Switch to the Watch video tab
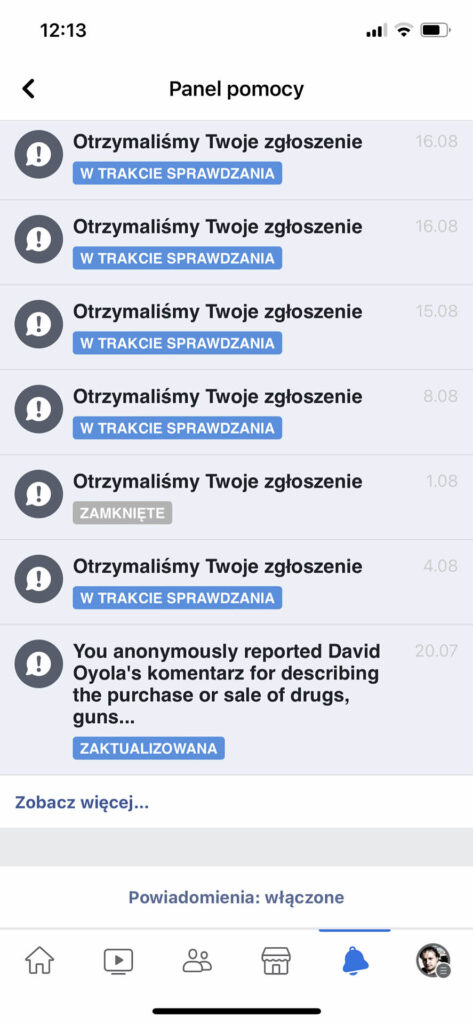Screen dimensions: 473x1024 point(118,960)
